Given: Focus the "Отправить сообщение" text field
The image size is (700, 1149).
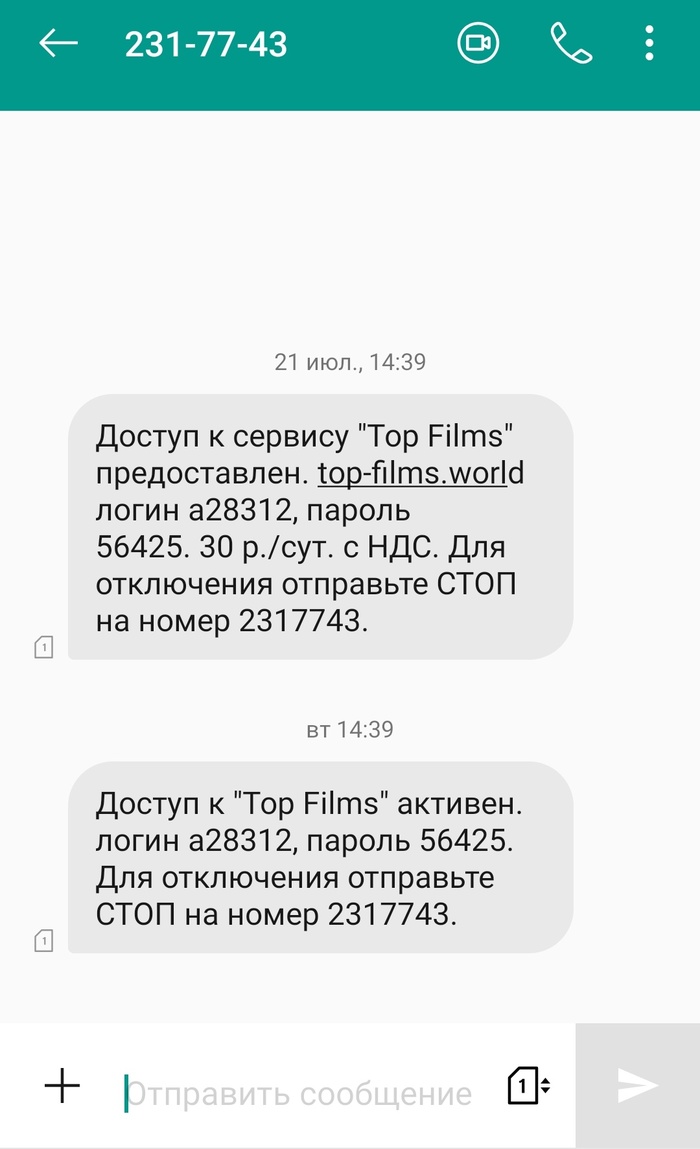Looking at the screenshot, I should tap(300, 1093).
